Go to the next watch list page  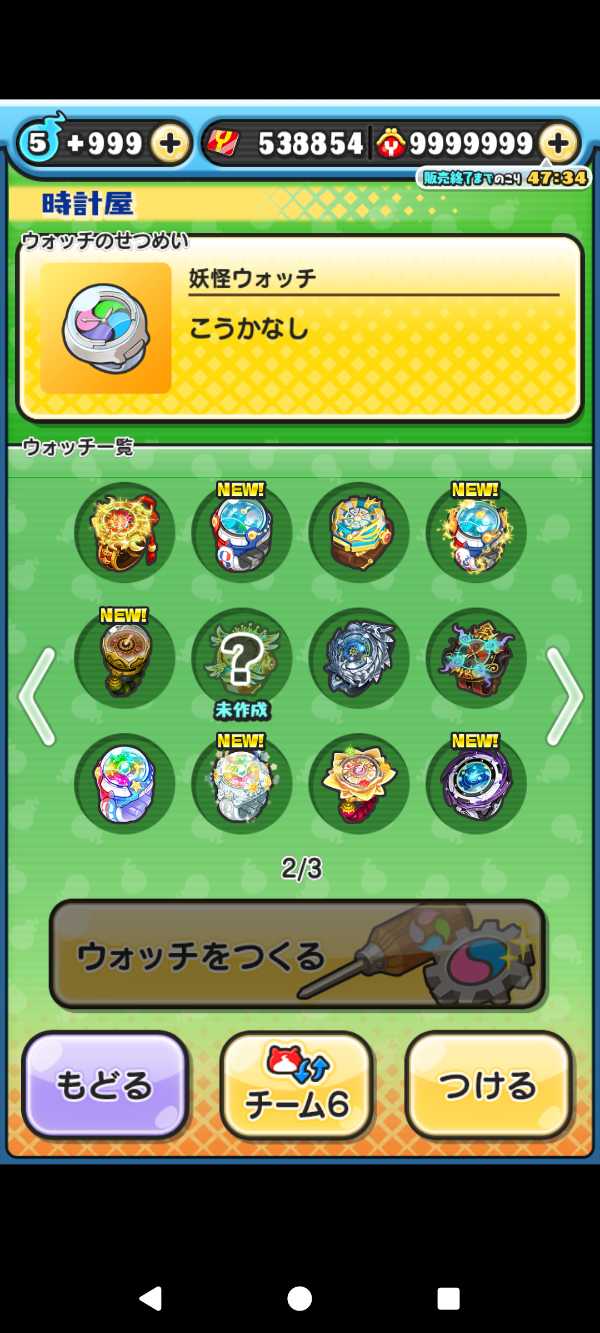pyautogui.click(x=563, y=696)
